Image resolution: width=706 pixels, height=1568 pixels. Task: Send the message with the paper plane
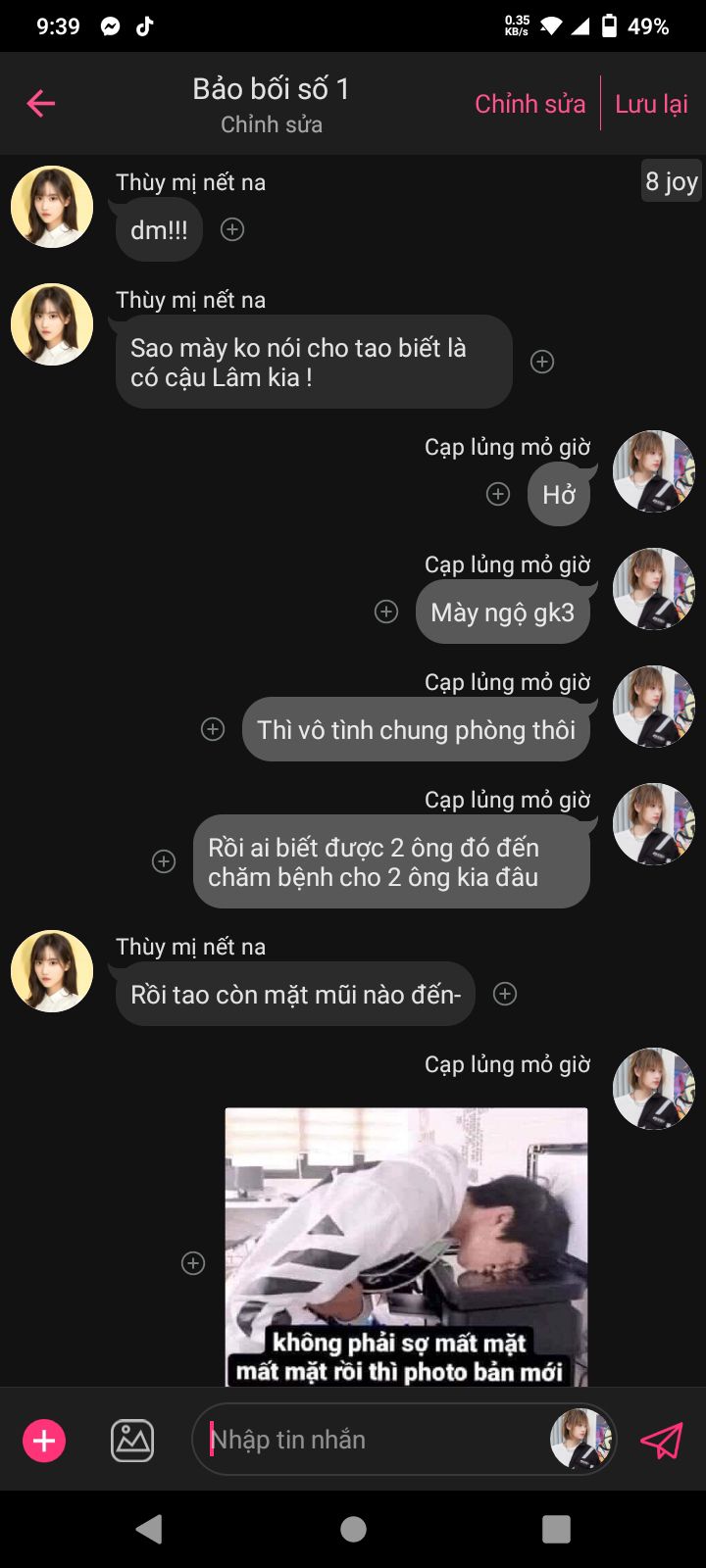click(x=661, y=1441)
